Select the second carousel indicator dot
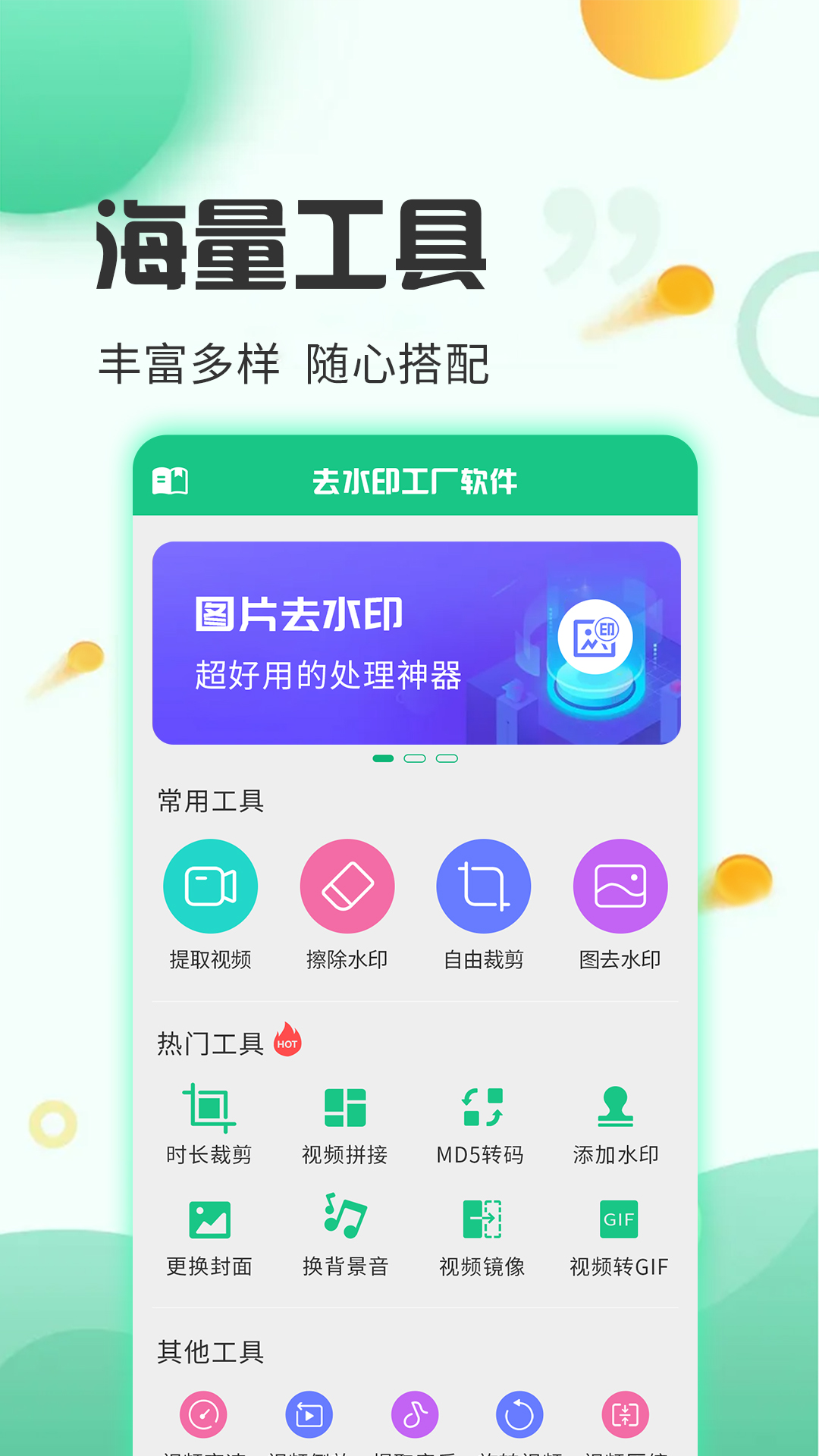The height and width of the screenshot is (1456, 819). click(x=416, y=757)
